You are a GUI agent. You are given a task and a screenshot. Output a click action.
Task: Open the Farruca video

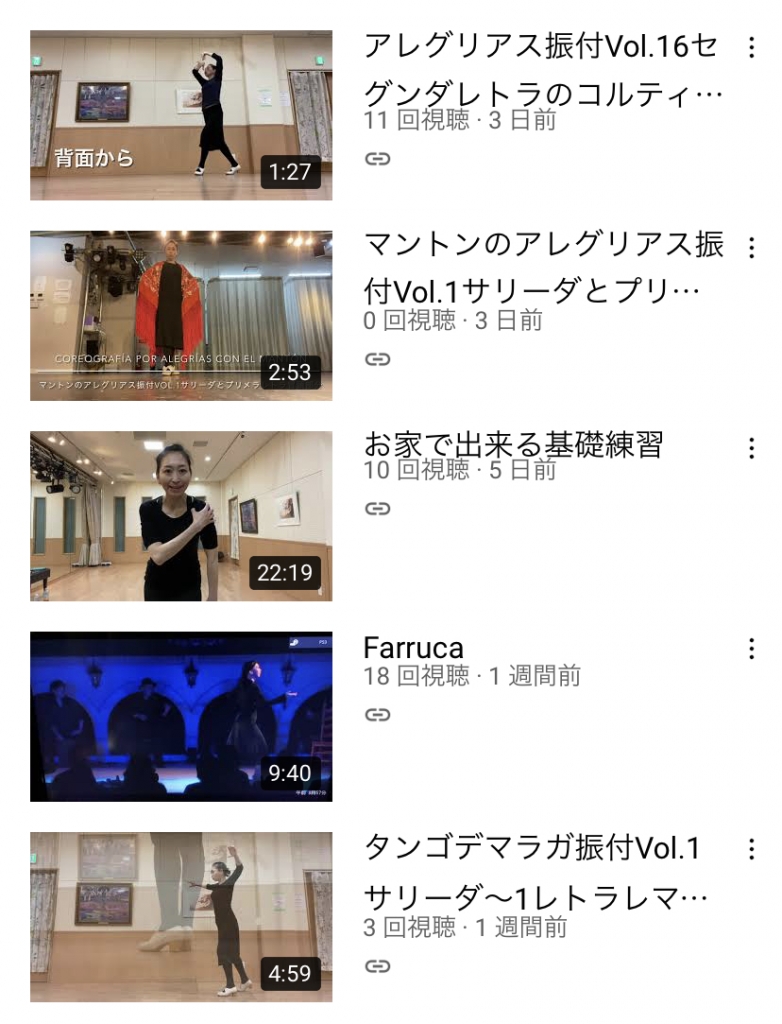(x=181, y=716)
